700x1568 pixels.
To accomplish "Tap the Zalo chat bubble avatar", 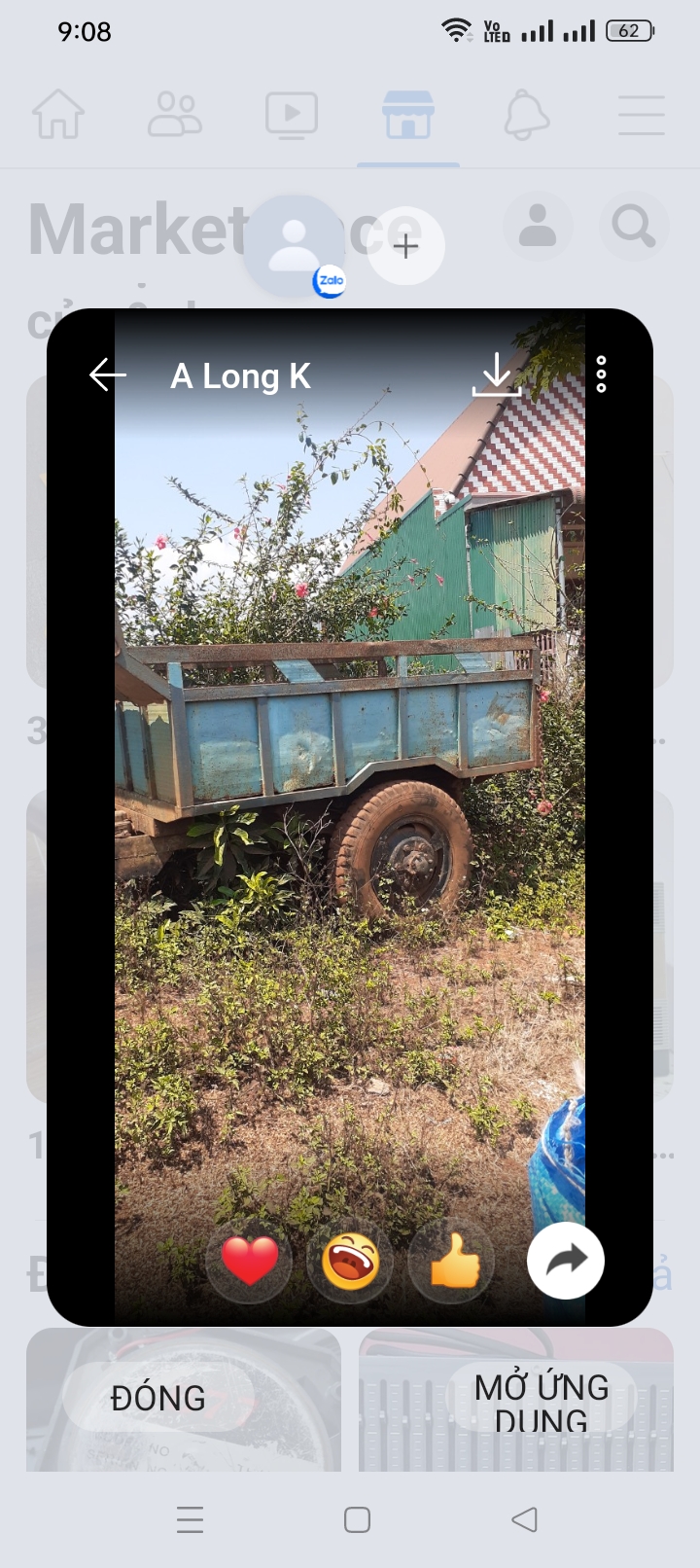I will 294,245.
